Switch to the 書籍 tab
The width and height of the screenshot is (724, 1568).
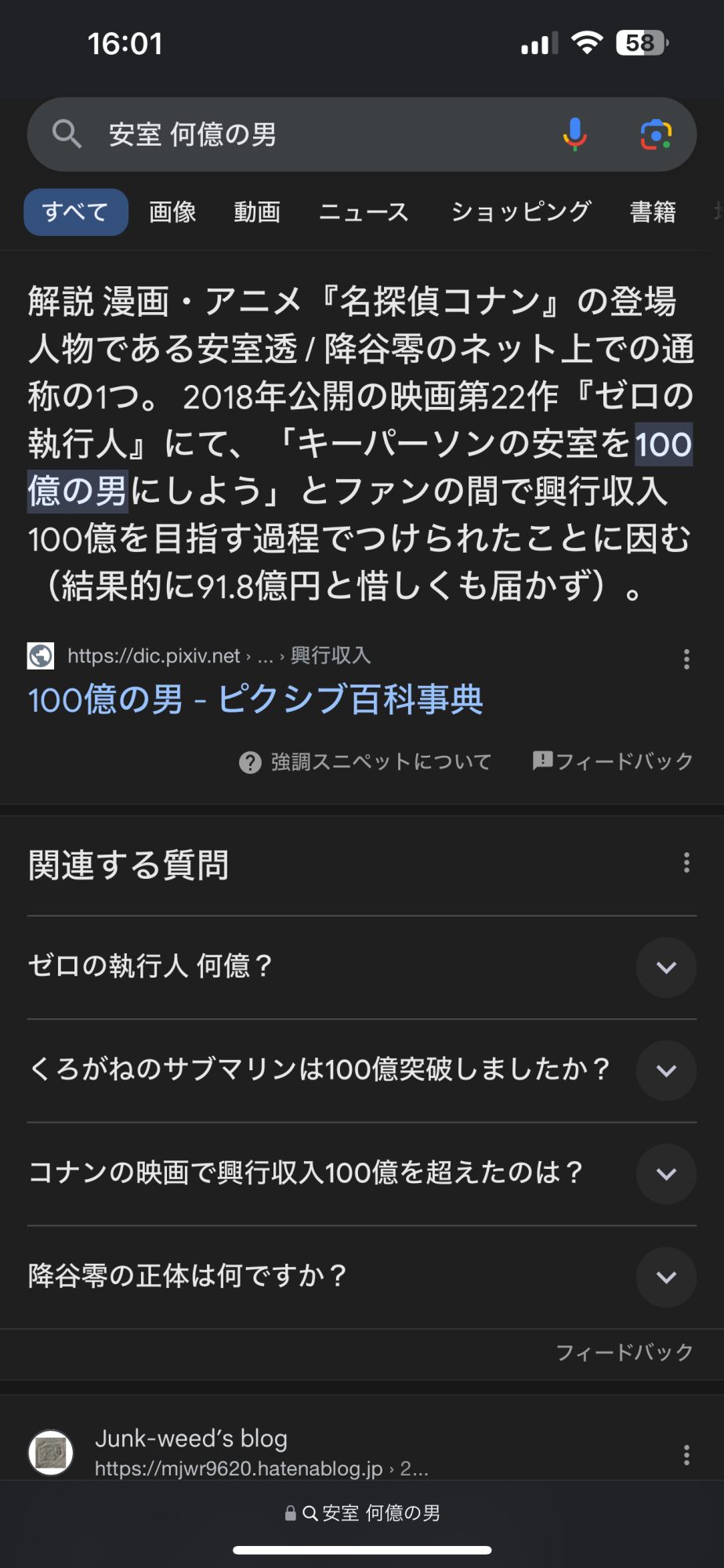click(x=653, y=212)
